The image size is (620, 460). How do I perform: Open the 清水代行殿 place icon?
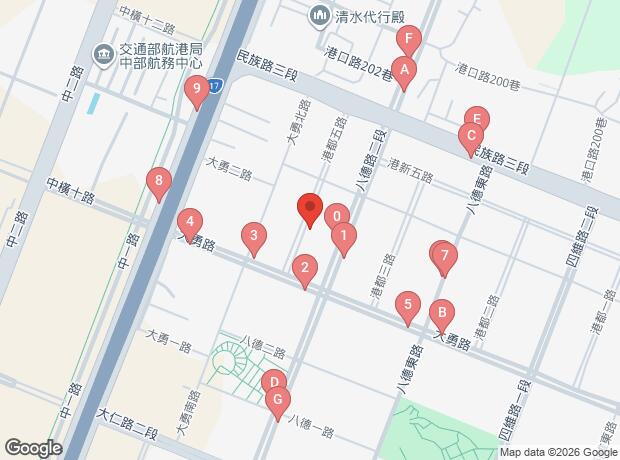click(x=319, y=17)
